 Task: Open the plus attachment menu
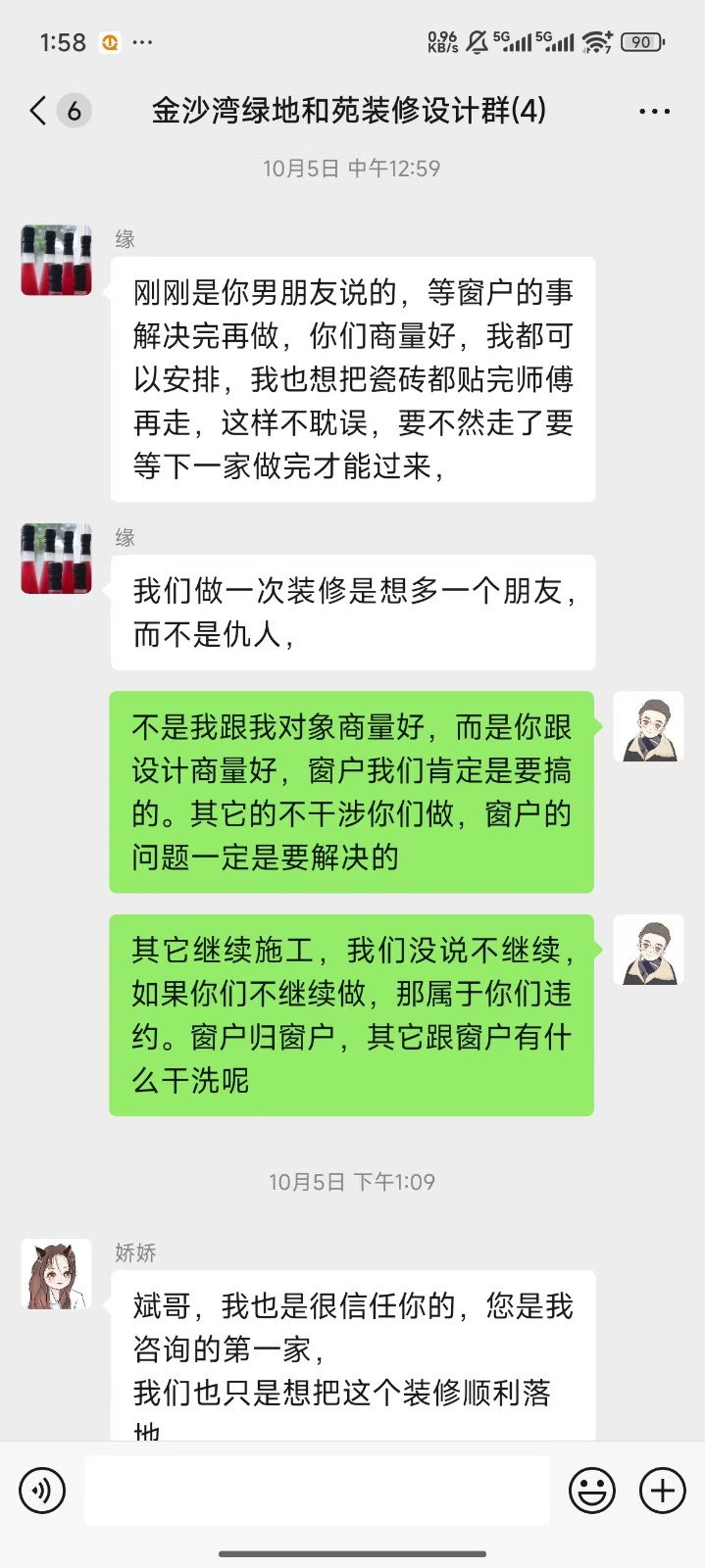tap(663, 1491)
